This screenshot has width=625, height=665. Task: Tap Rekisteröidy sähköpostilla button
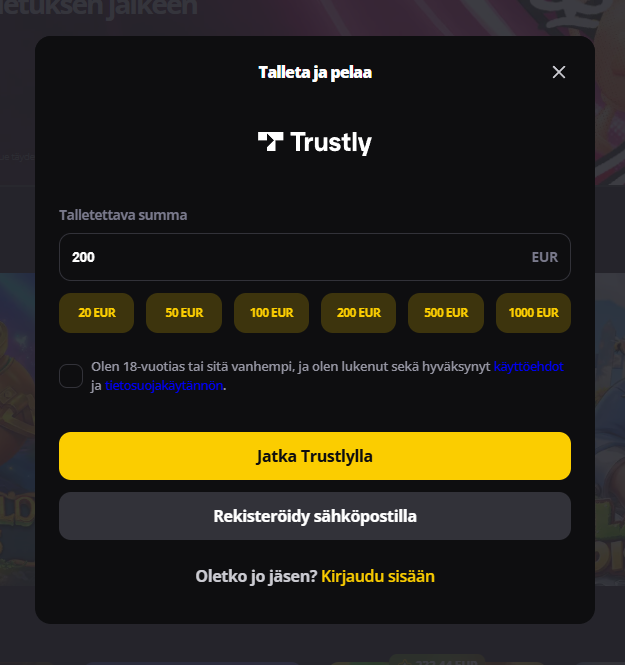[x=315, y=516]
